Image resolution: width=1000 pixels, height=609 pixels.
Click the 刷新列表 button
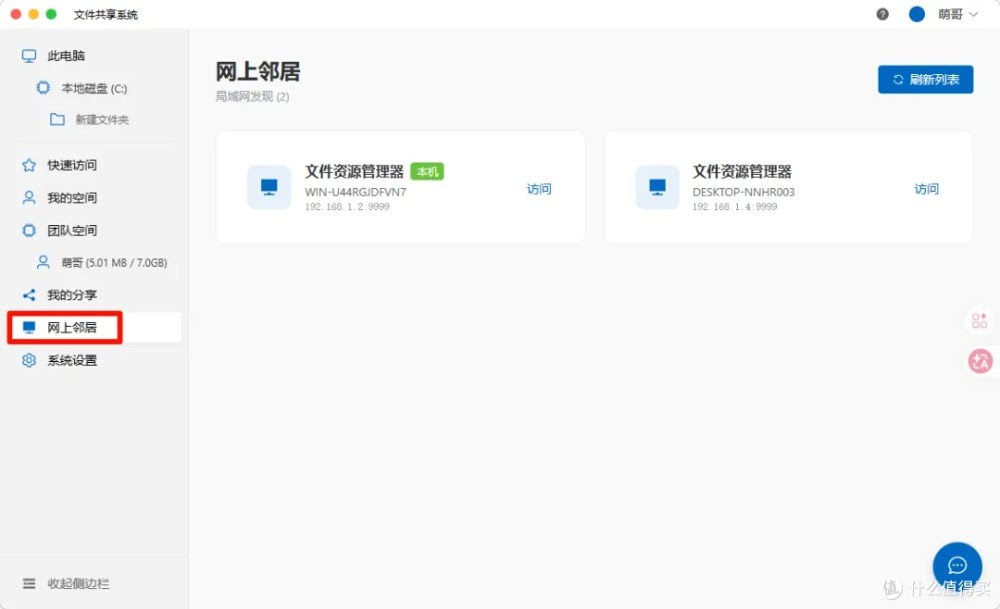pyautogui.click(x=925, y=80)
